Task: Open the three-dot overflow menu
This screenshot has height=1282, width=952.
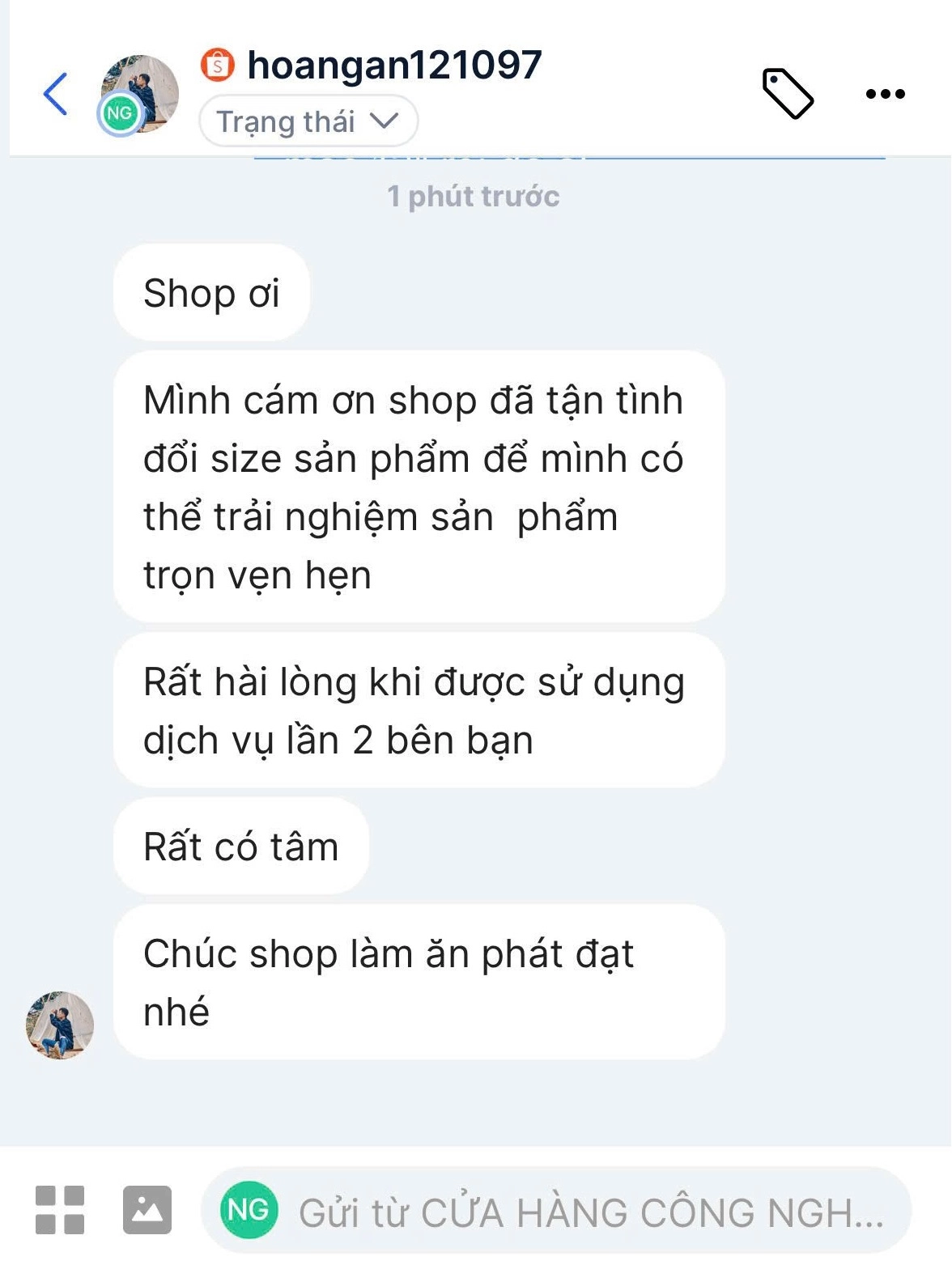Action: coord(885,94)
